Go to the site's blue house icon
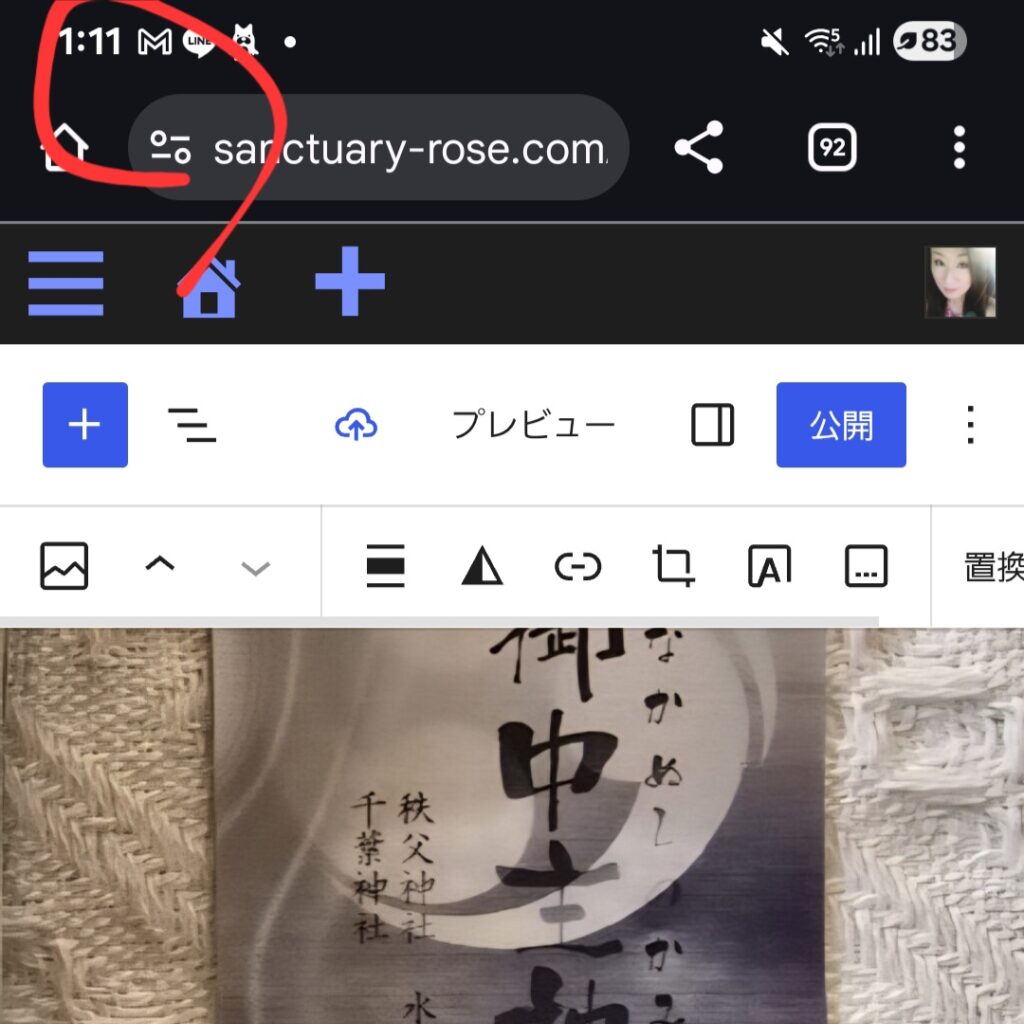This screenshot has height=1024, width=1024. tap(209, 285)
